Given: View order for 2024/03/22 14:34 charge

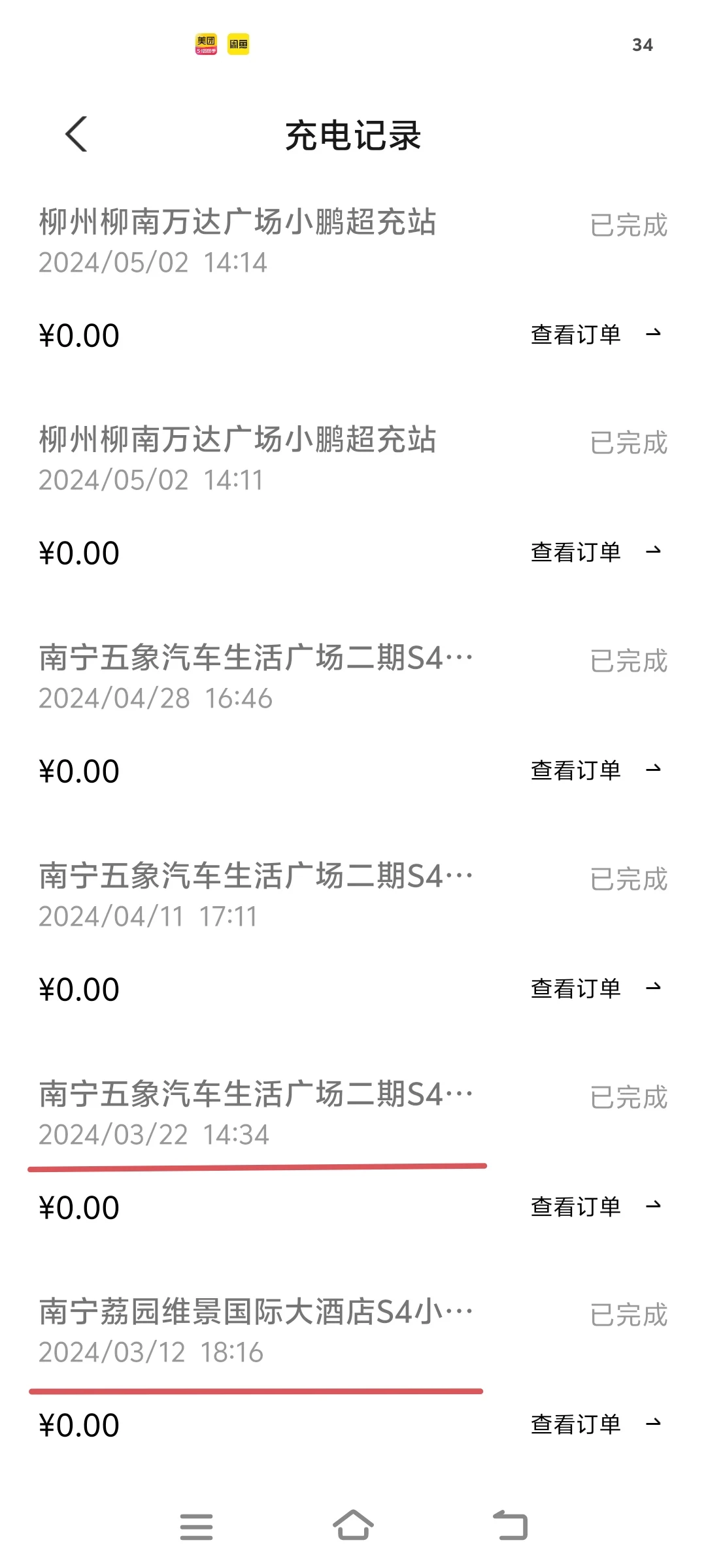Looking at the screenshot, I should point(596,1207).
